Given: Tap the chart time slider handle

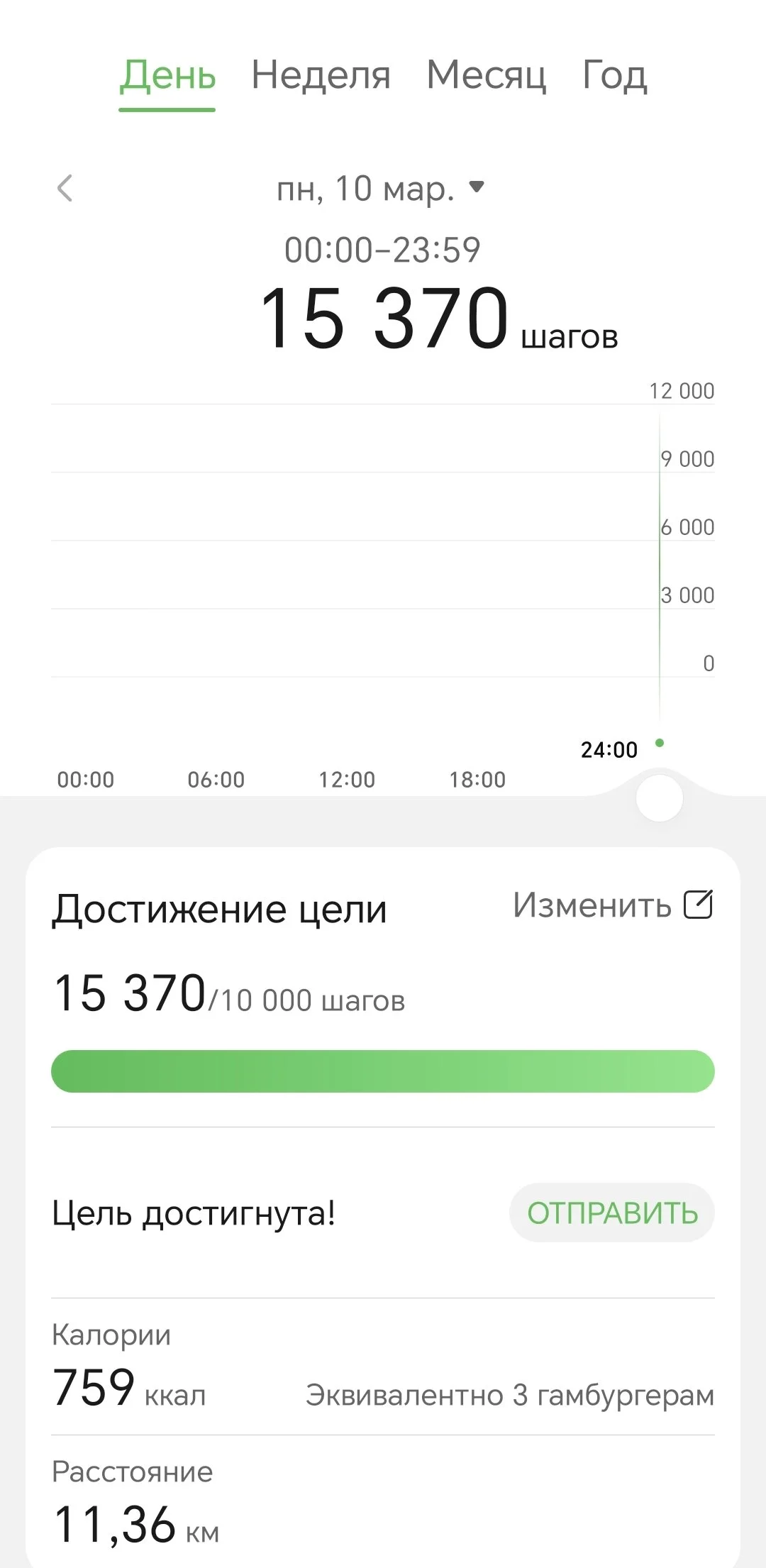Looking at the screenshot, I should tap(660, 798).
